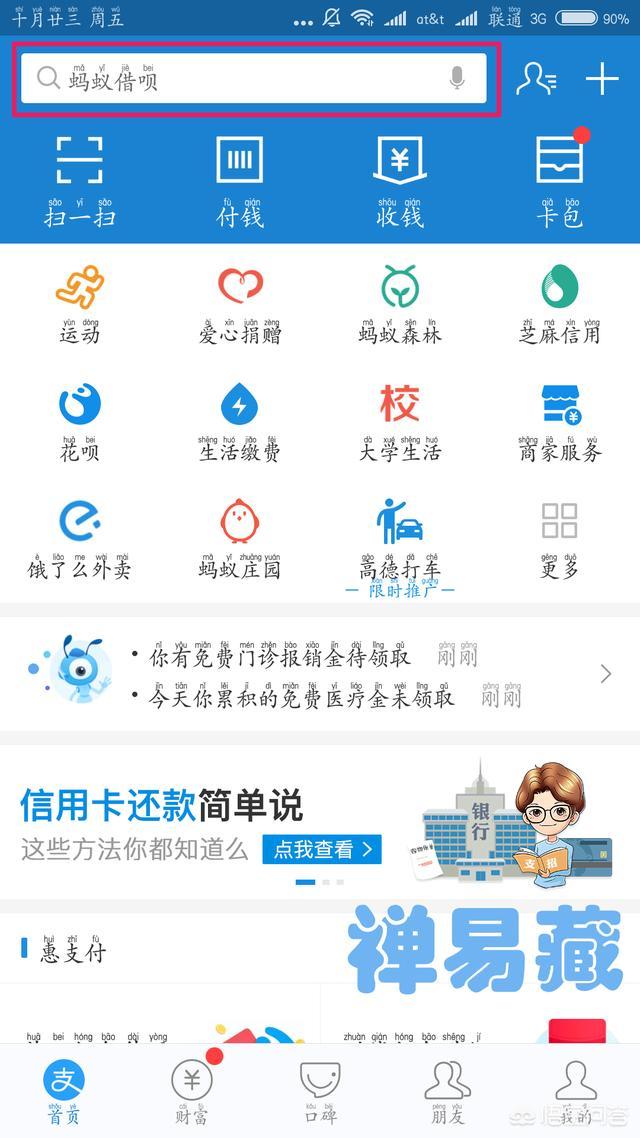Tap the microphone voice search icon

click(x=456, y=78)
